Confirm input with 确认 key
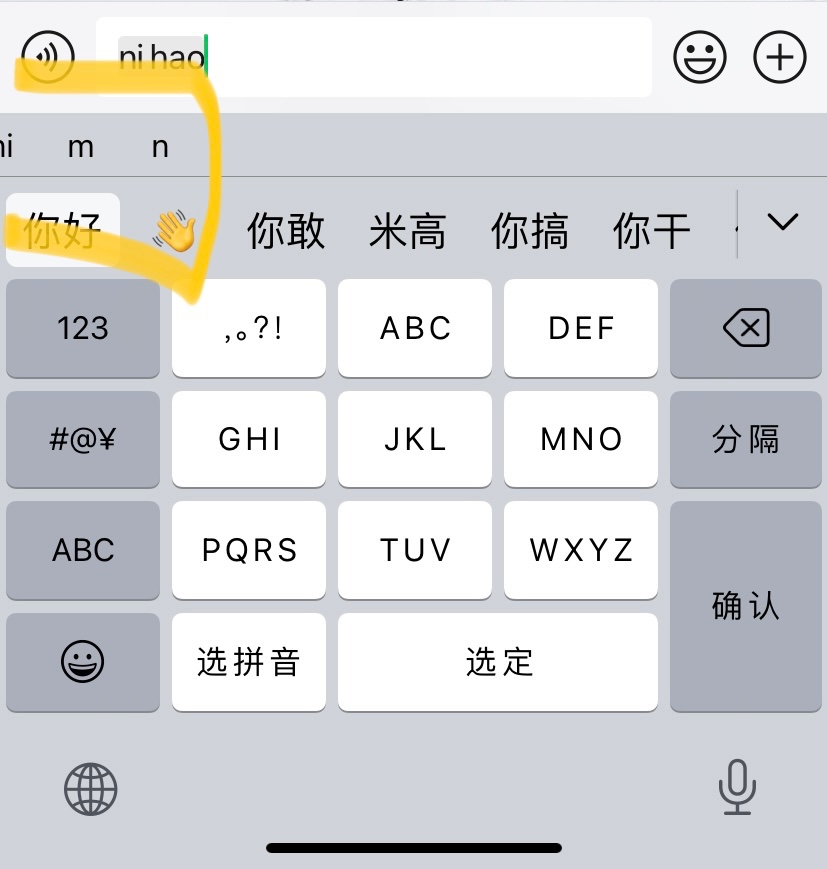 coord(745,606)
